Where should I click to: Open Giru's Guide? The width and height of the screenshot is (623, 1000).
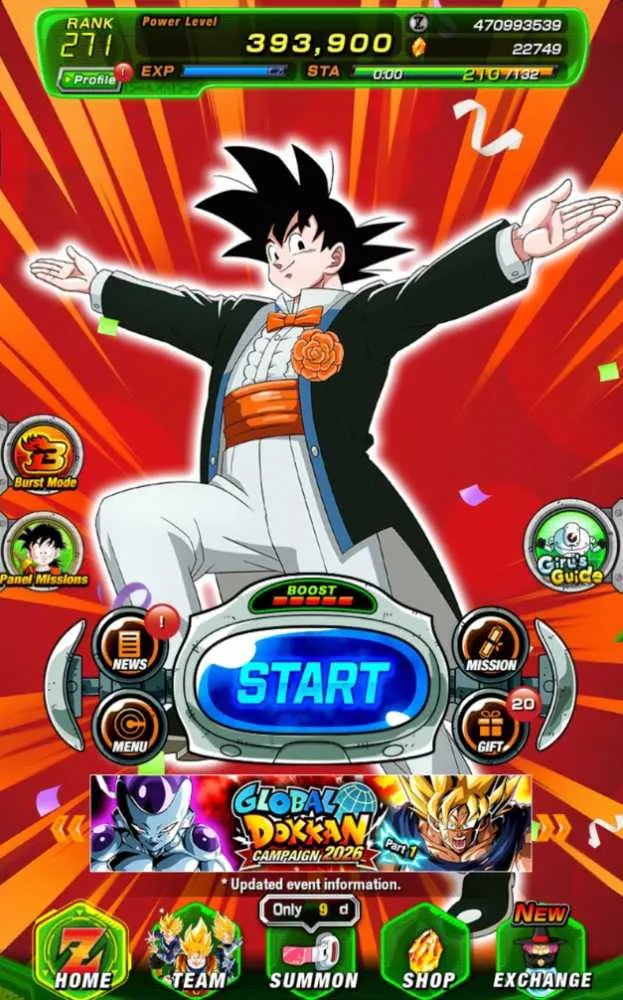pyautogui.click(x=569, y=544)
